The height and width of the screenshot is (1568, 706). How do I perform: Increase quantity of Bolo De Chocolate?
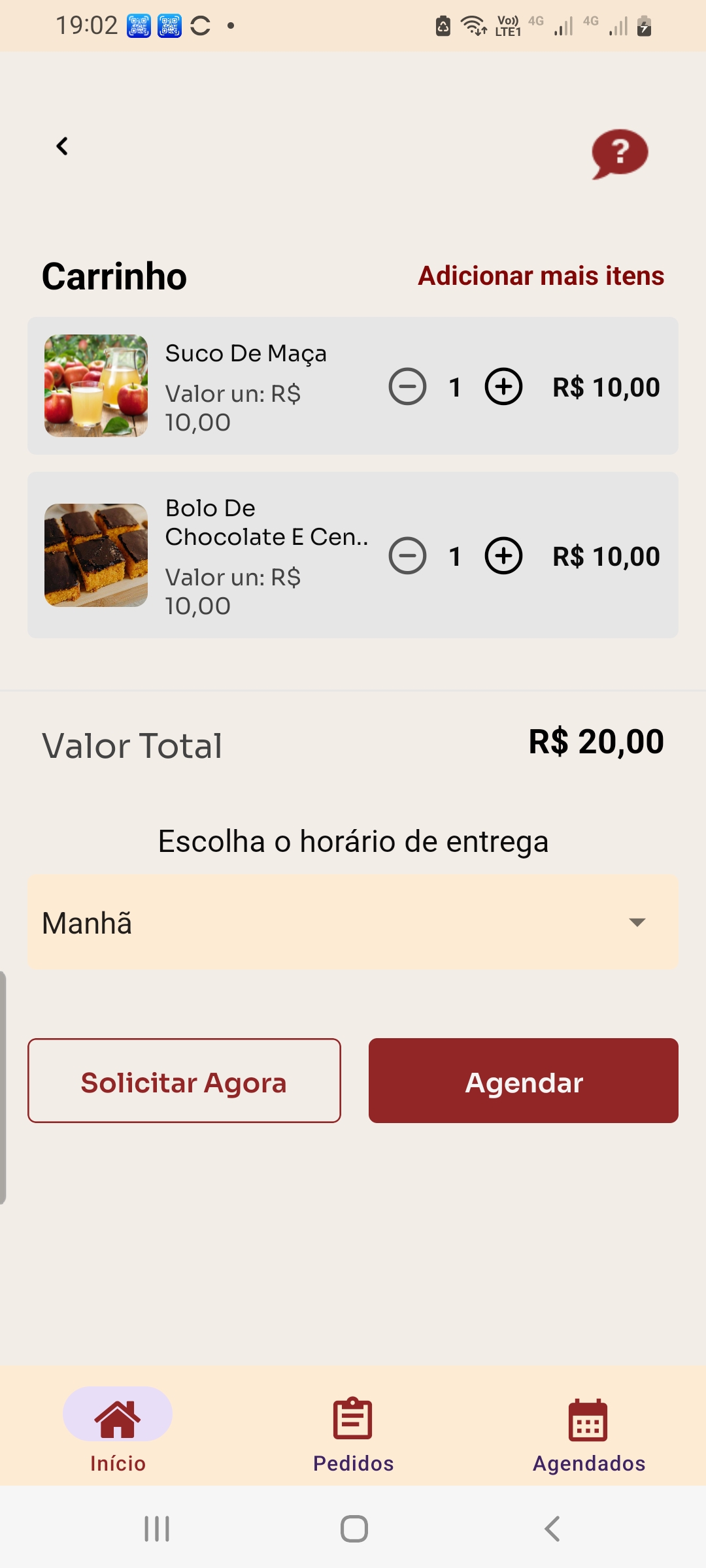pos(503,557)
